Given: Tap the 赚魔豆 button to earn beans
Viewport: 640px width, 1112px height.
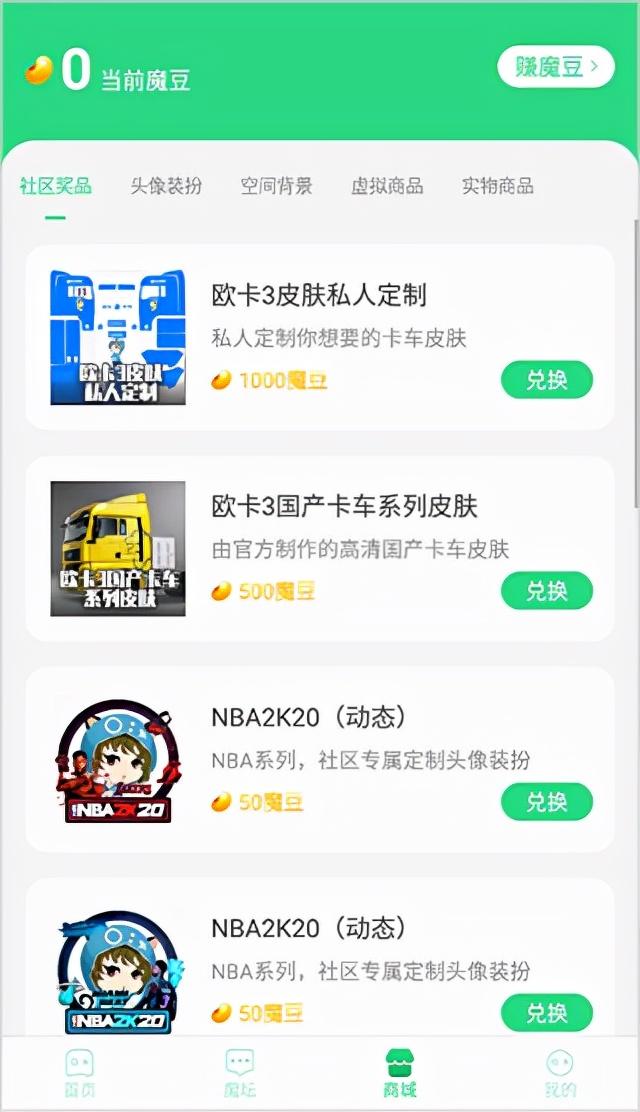Looking at the screenshot, I should (x=555, y=67).
